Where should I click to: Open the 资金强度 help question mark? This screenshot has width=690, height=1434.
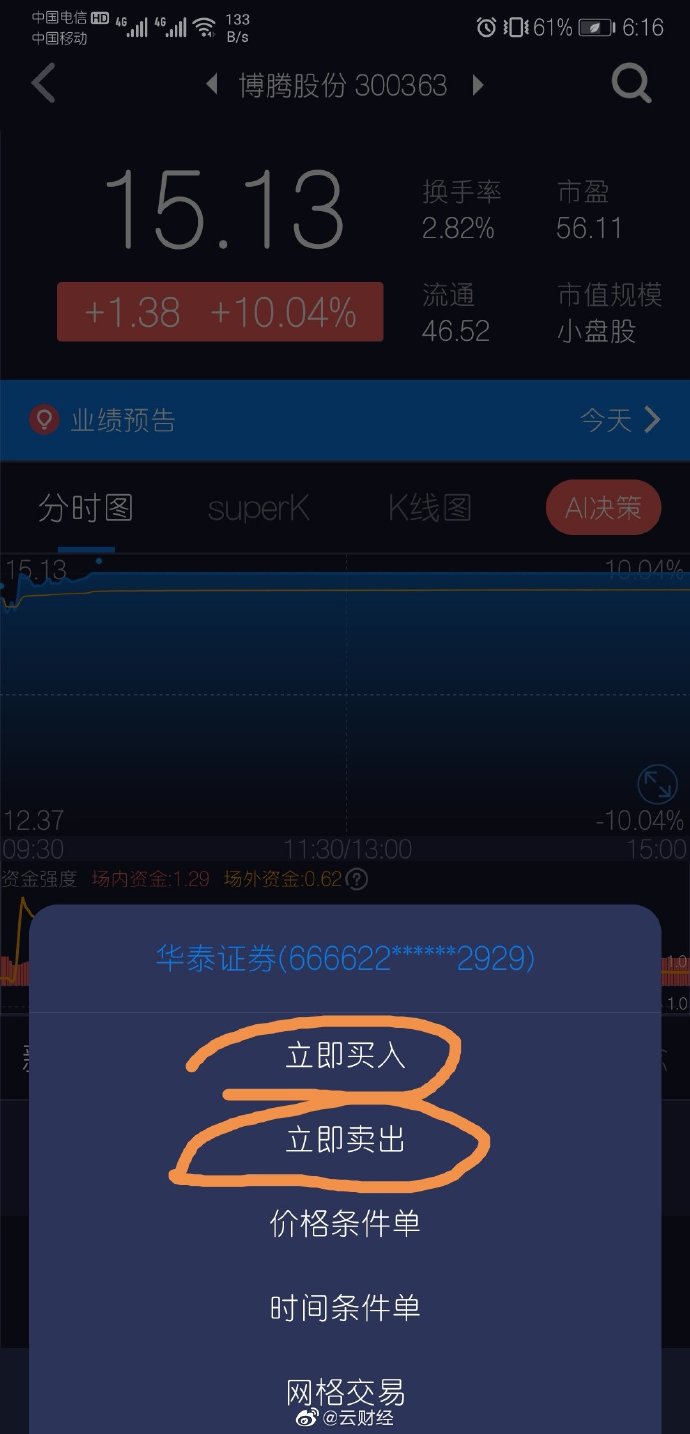pyautogui.click(x=355, y=880)
